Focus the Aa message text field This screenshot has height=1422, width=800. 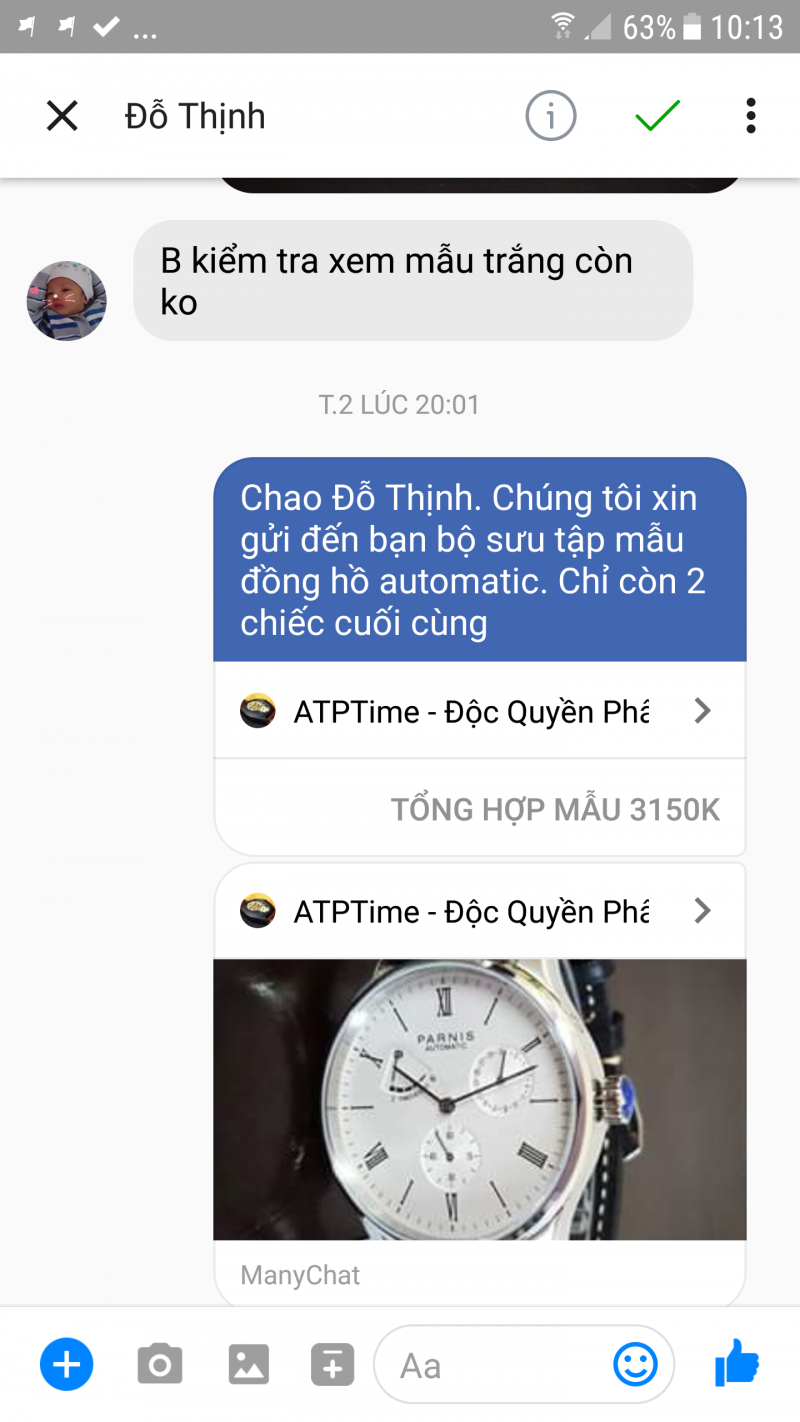[x=495, y=1365]
